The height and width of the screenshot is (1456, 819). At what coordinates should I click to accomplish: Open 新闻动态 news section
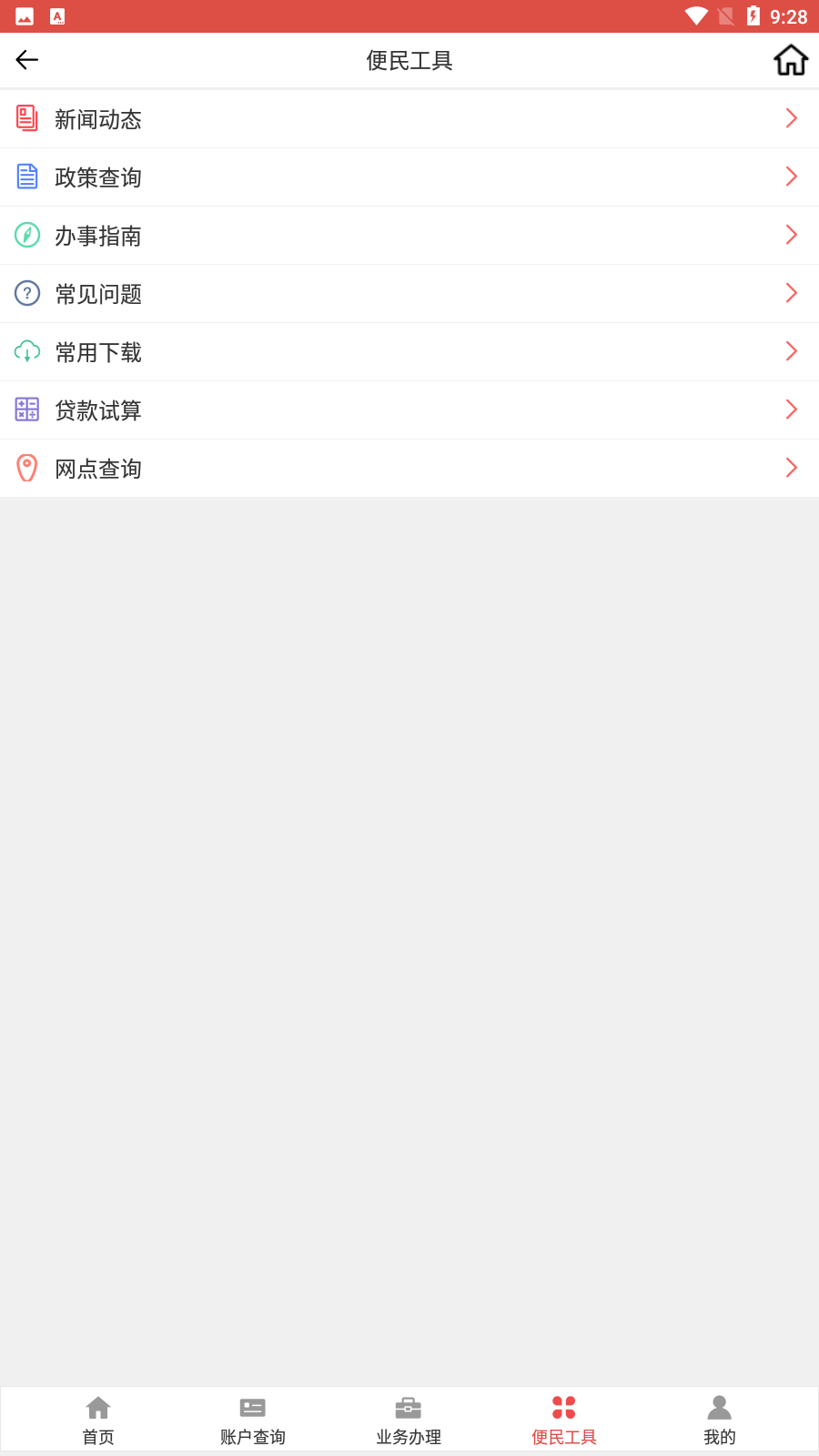point(409,119)
